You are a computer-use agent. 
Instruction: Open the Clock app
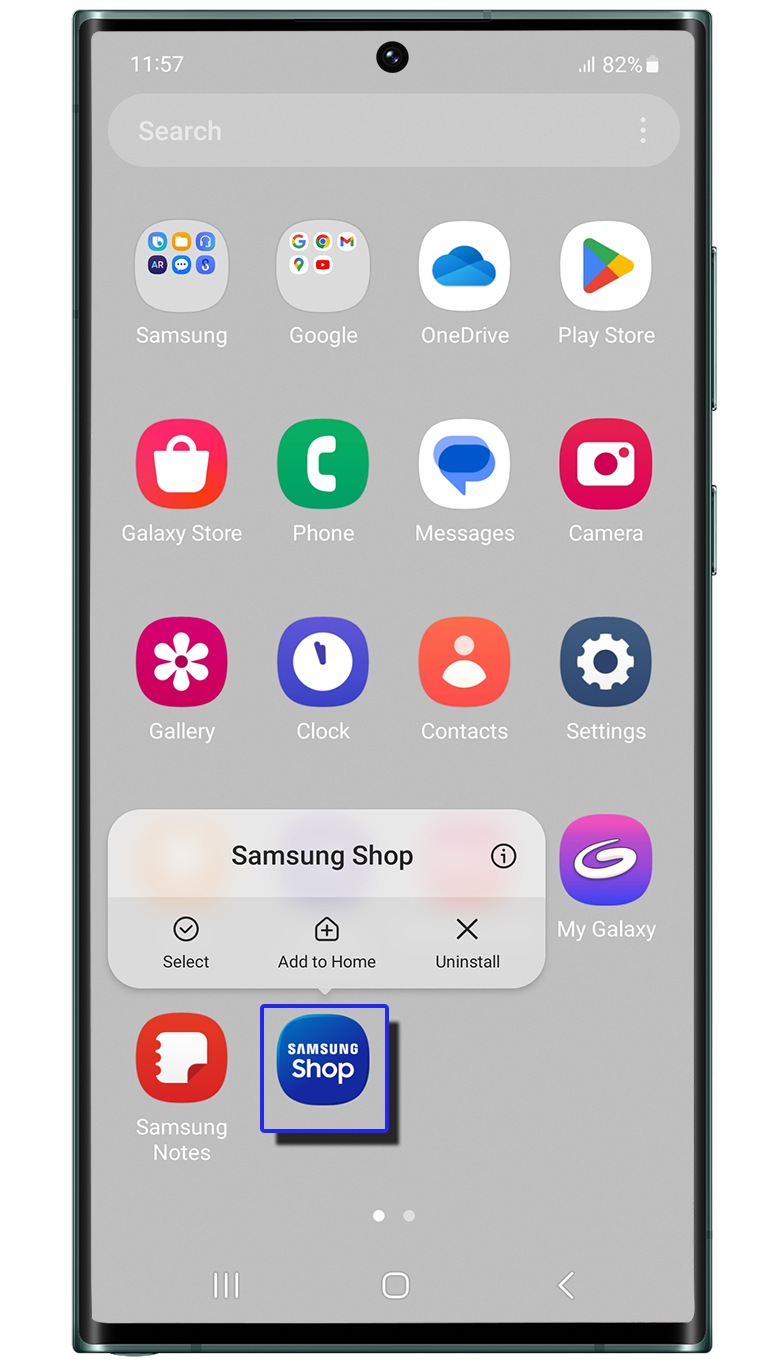(323, 663)
